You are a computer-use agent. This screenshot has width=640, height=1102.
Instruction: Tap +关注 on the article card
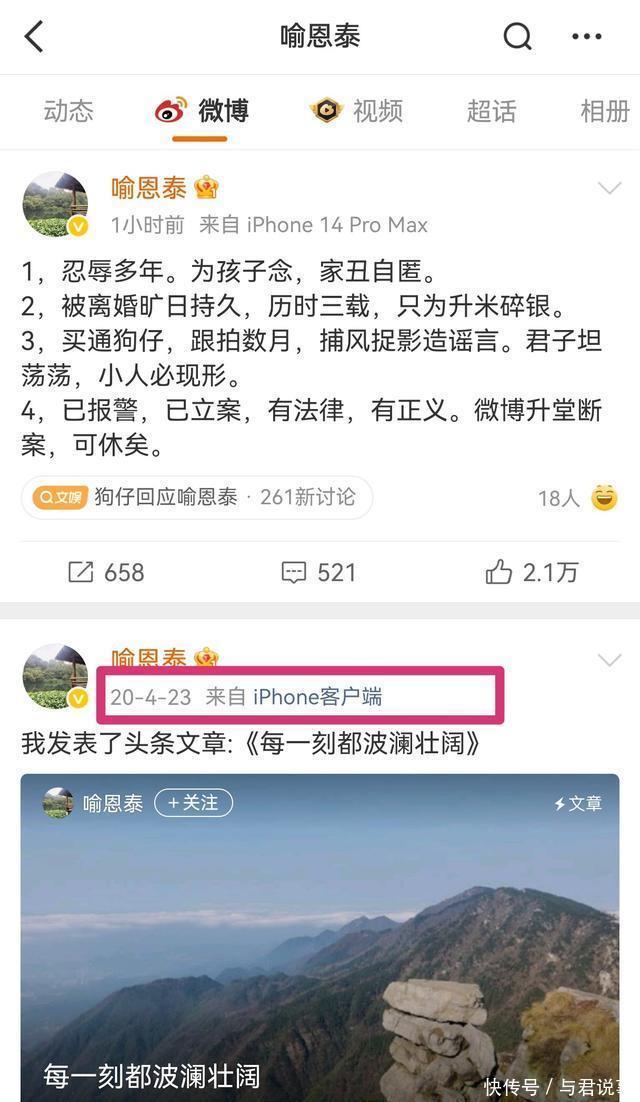tap(193, 803)
